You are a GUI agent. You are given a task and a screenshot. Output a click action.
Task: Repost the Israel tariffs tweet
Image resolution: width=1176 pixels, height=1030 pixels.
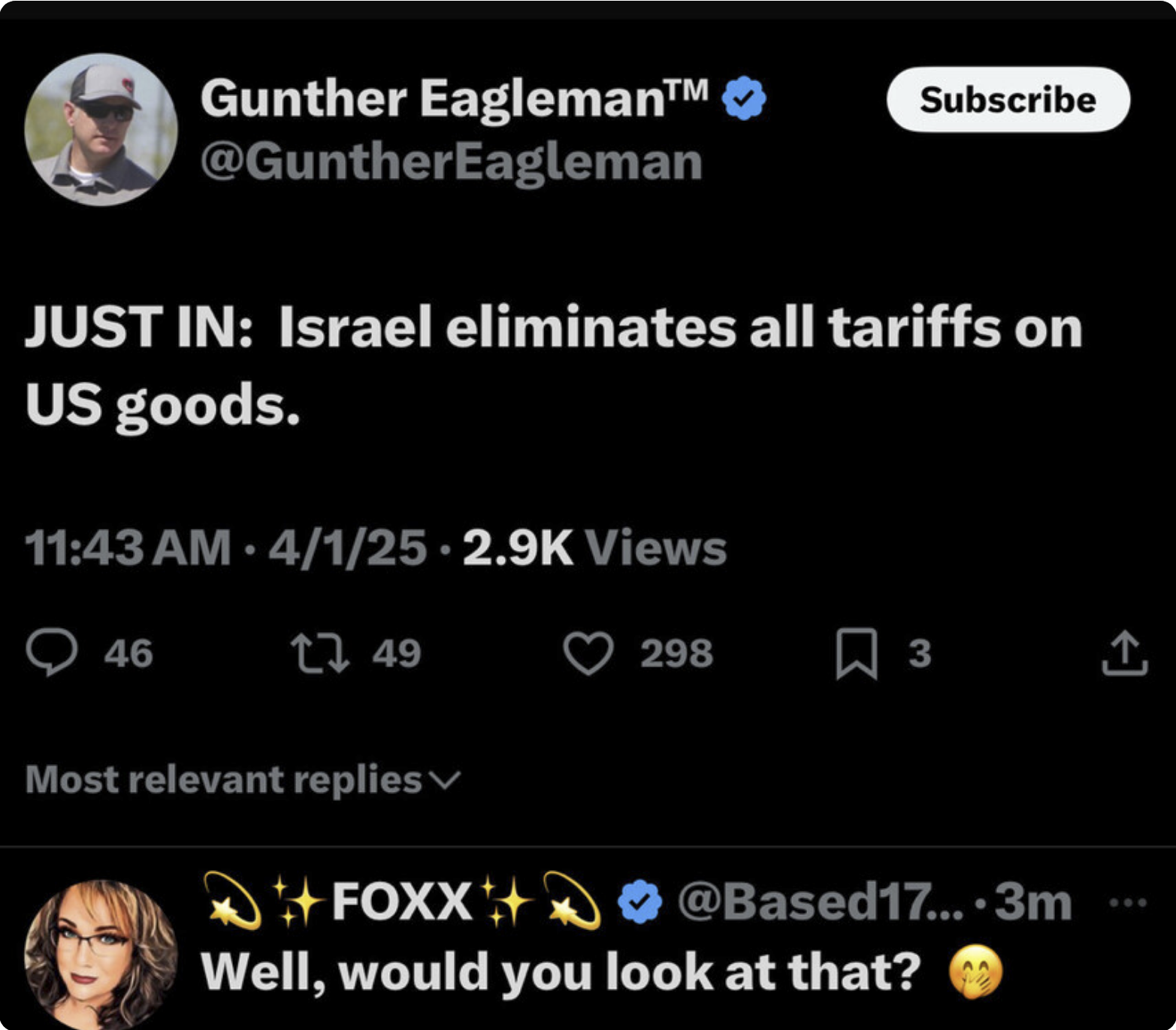coord(320,653)
